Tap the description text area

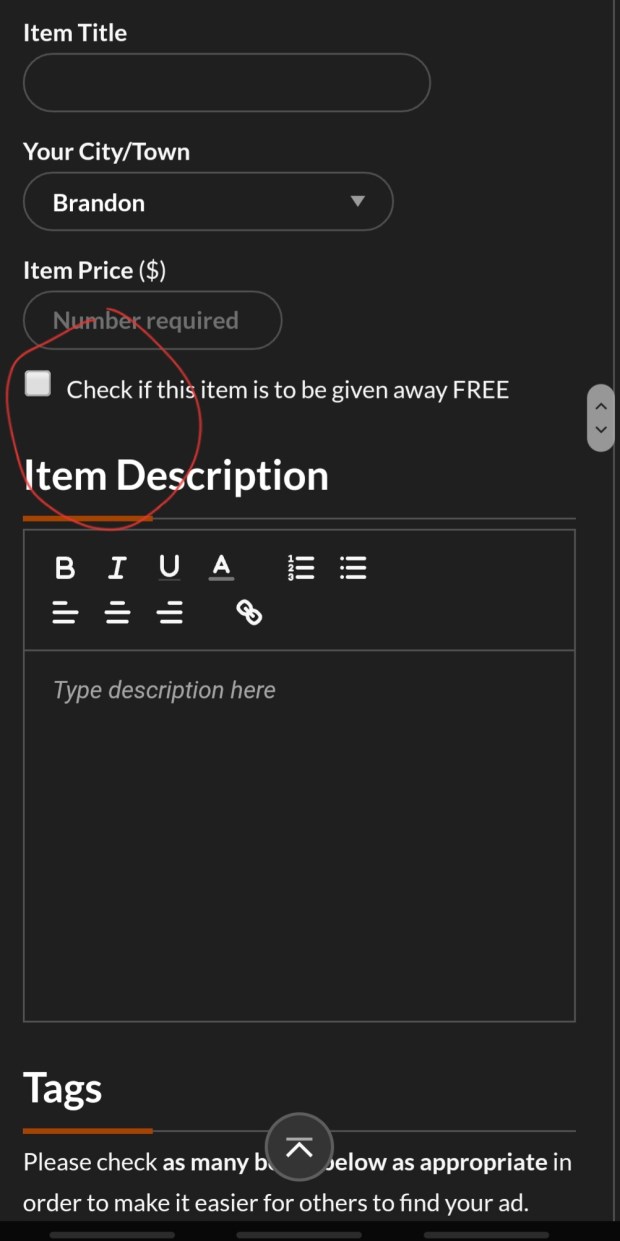click(x=299, y=835)
